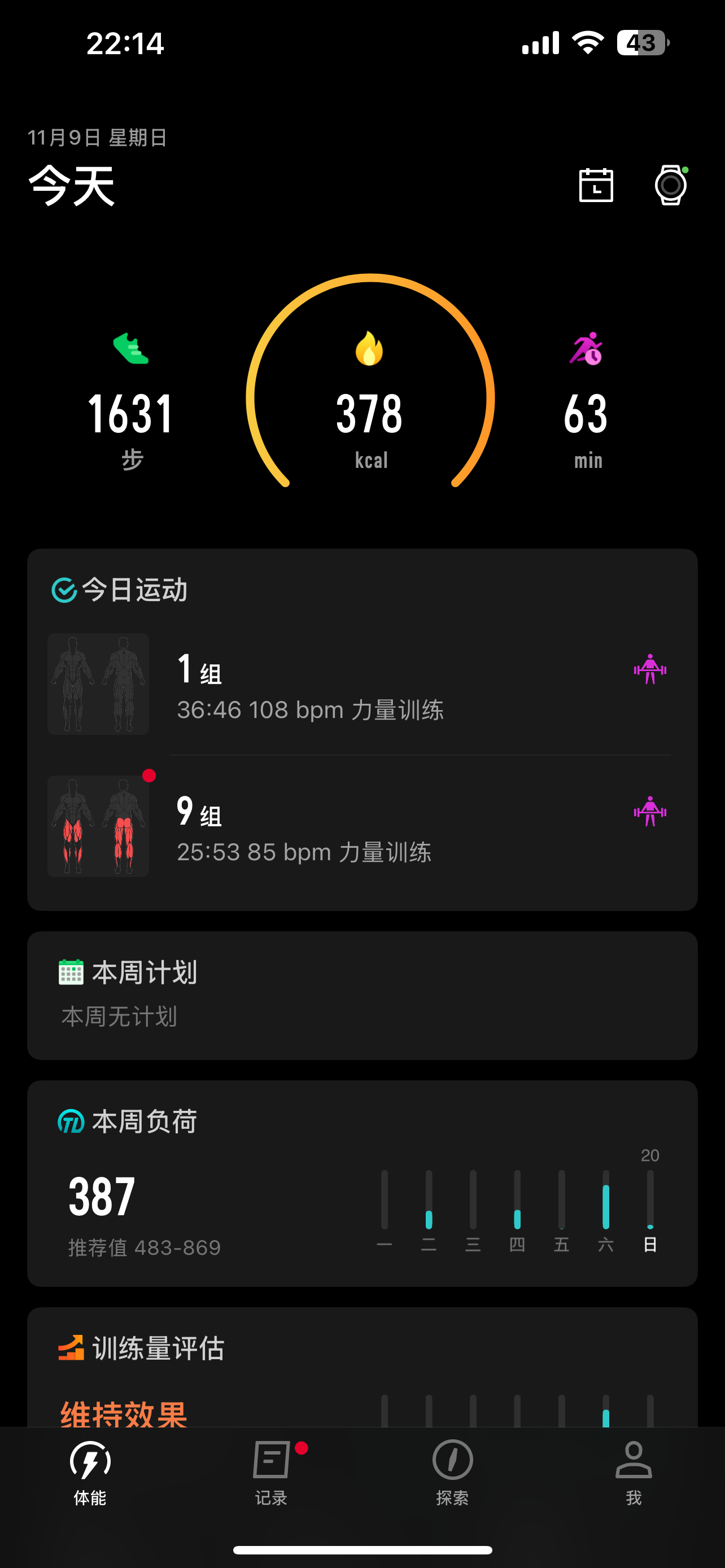Open the 9组 25:53 strength workout

(x=361, y=826)
